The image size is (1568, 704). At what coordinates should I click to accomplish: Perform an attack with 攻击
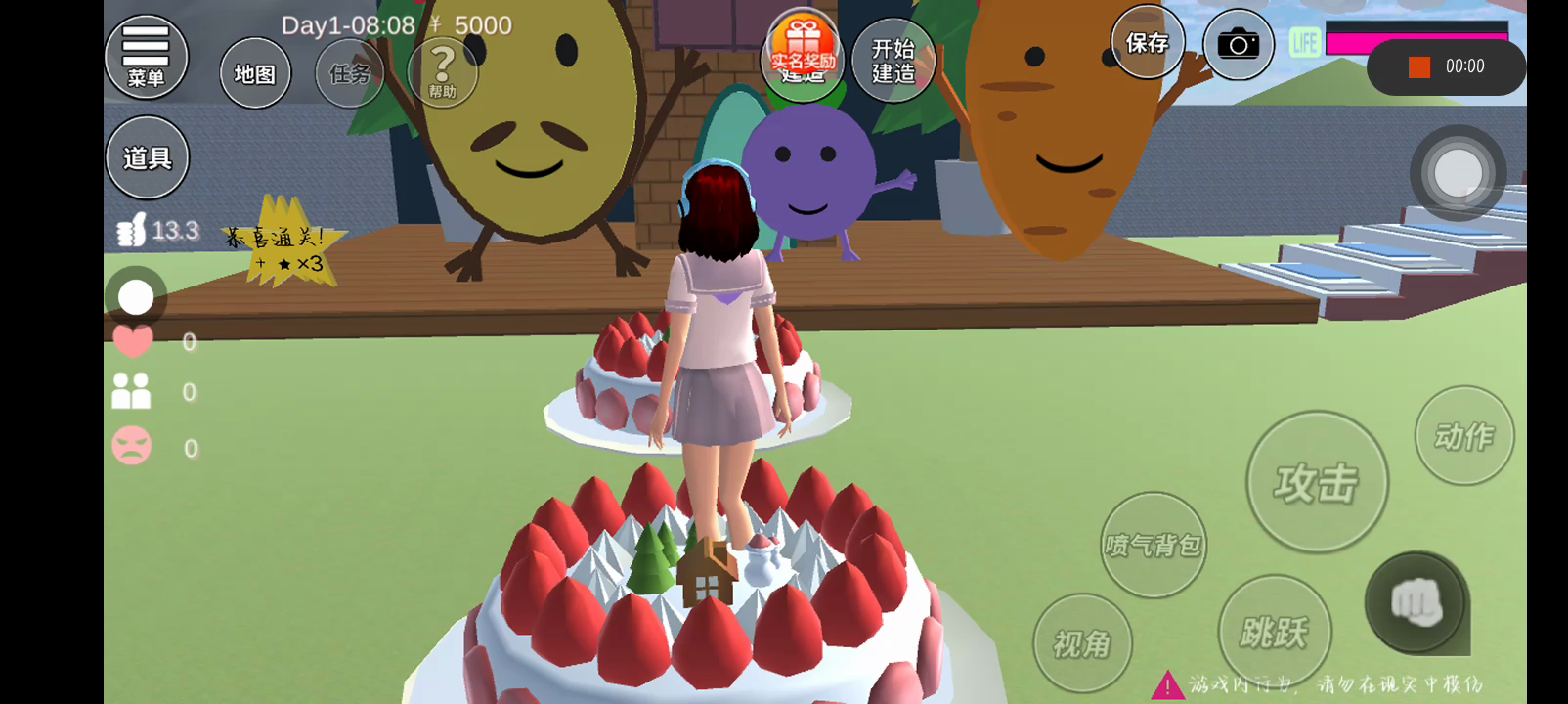click(1317, 482)
